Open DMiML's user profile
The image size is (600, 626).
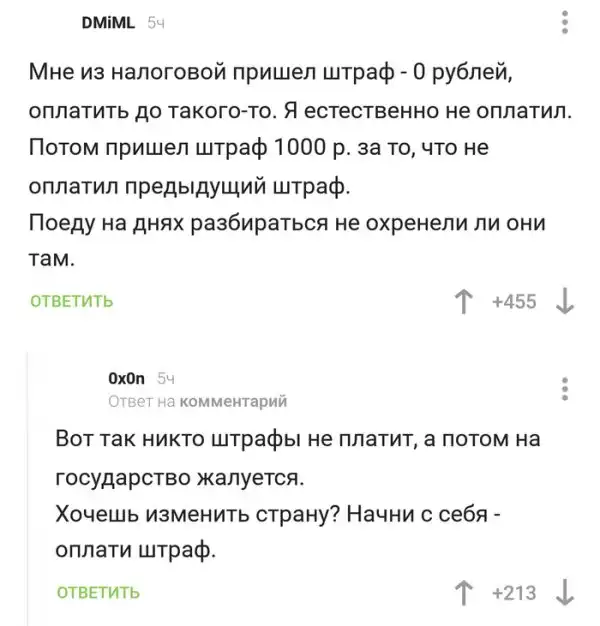[112, 20]
